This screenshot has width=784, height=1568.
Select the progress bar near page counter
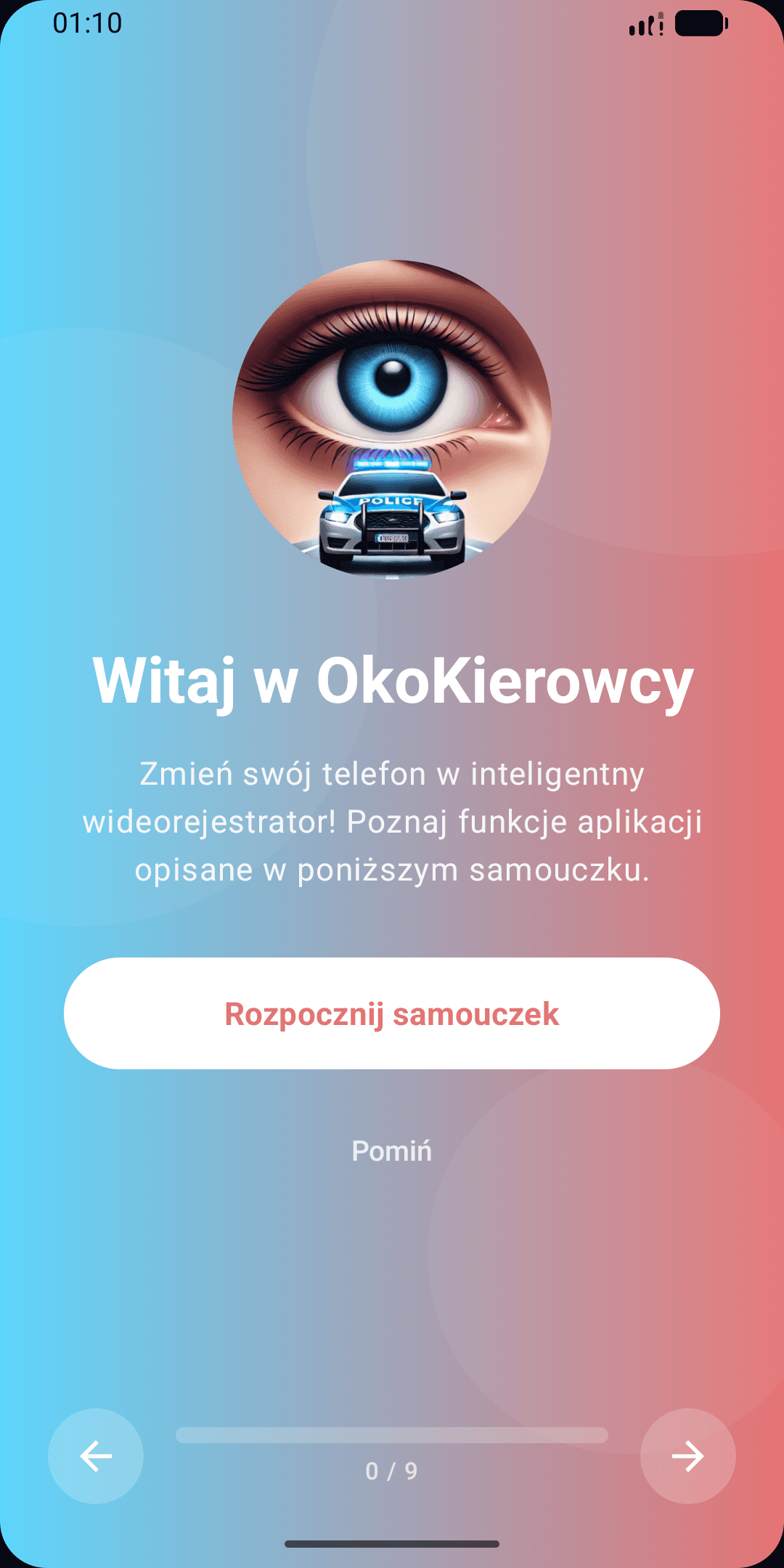(392, 1435)
